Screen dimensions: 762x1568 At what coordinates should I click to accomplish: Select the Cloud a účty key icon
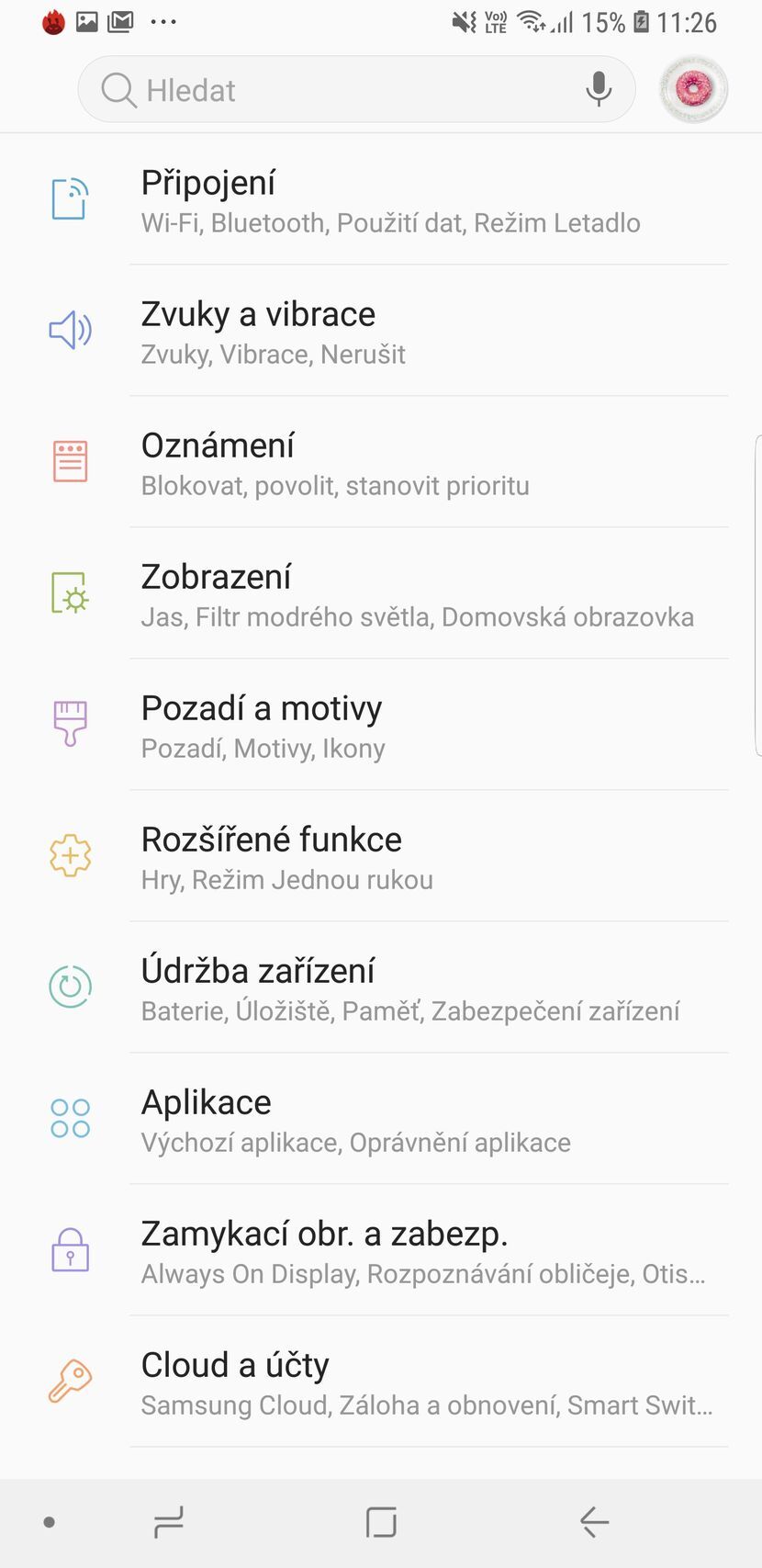pos(70,1381)
